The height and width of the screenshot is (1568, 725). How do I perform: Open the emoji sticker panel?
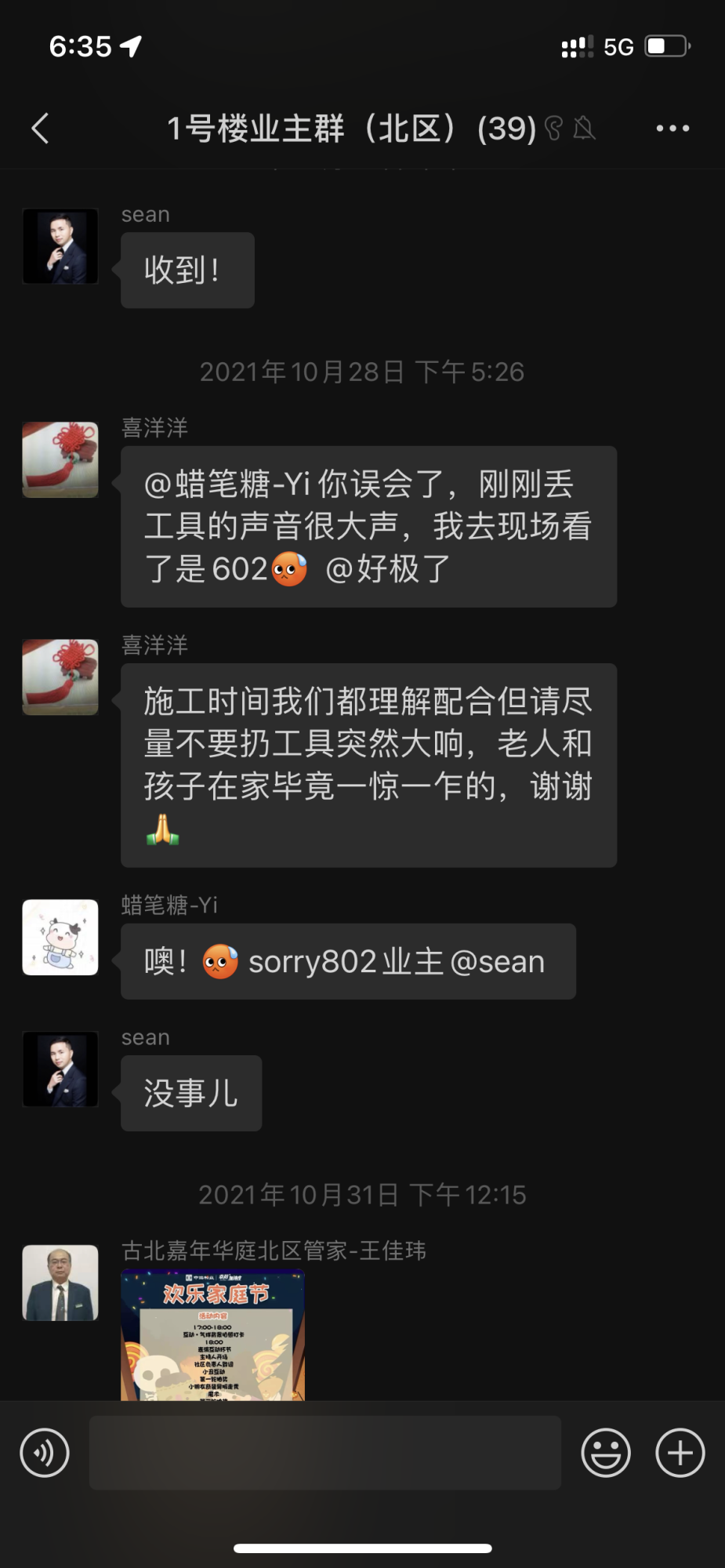(606, 1453)
